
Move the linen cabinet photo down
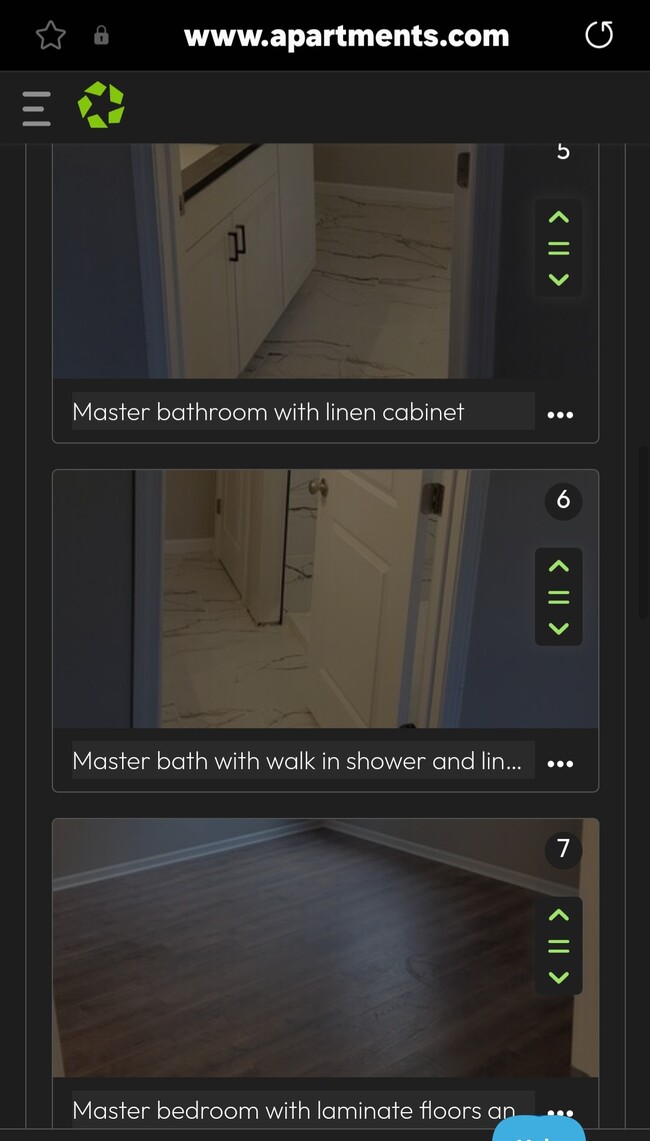(559, 280)
